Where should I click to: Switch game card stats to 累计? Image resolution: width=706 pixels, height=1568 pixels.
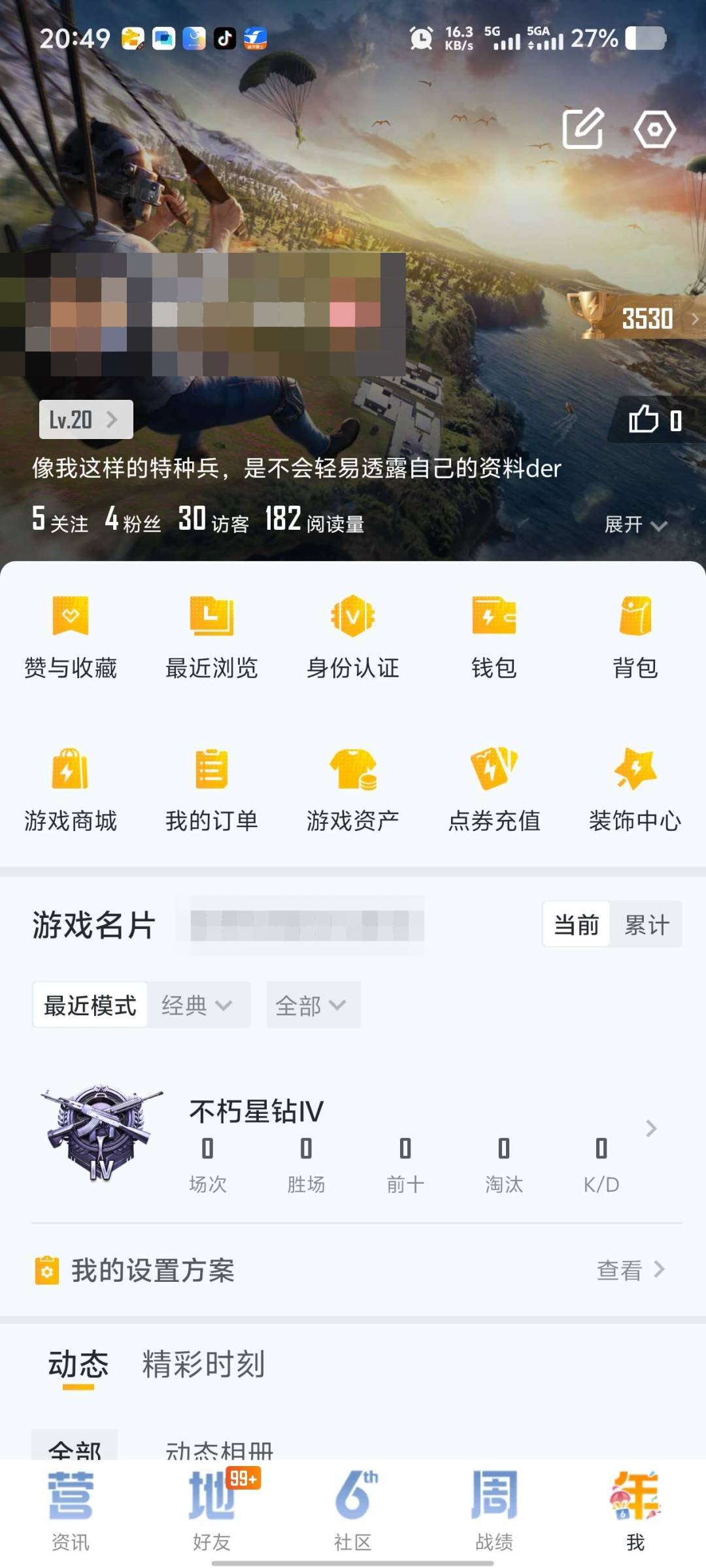[647, 924]
